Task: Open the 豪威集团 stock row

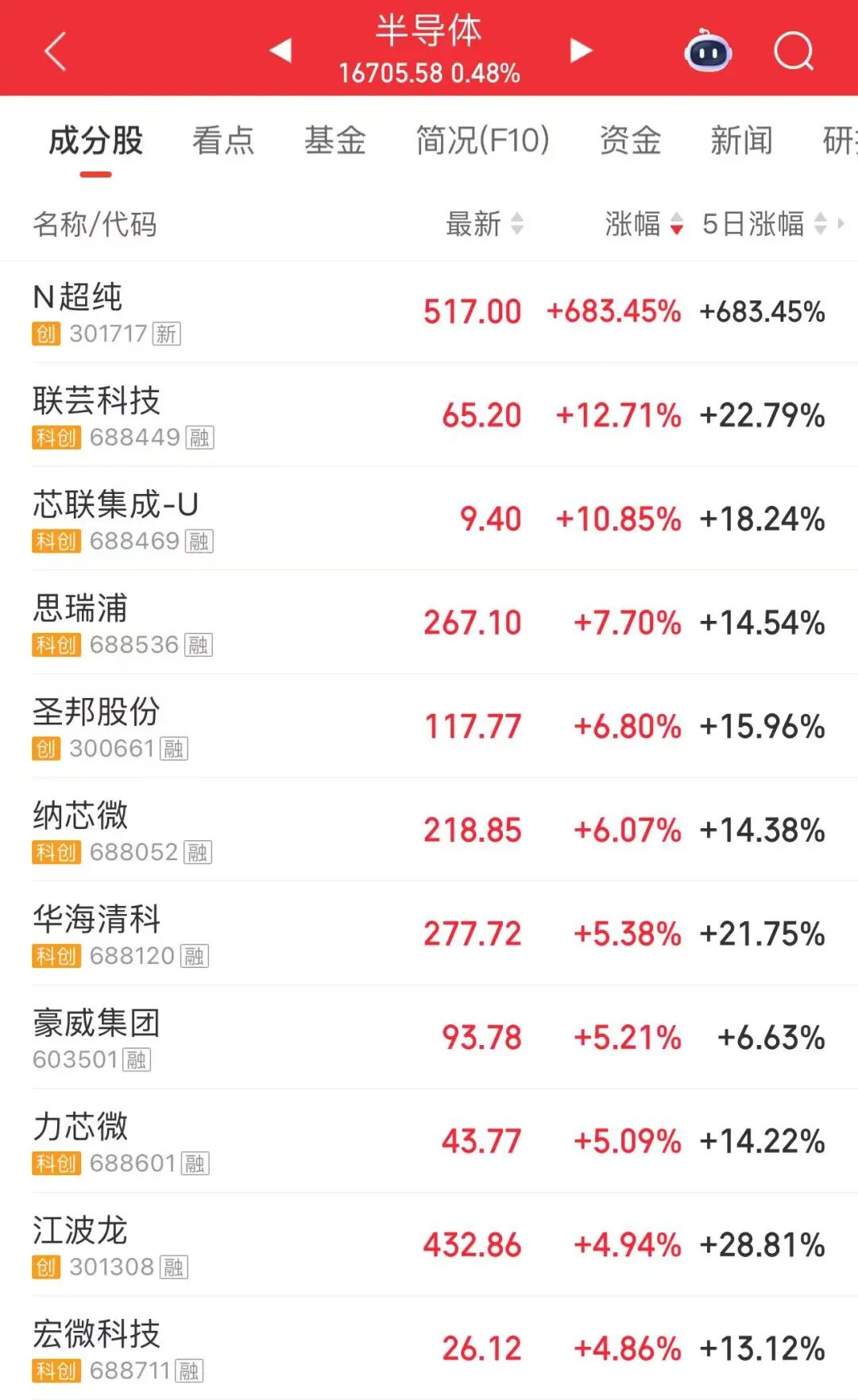Action: 429,1037
